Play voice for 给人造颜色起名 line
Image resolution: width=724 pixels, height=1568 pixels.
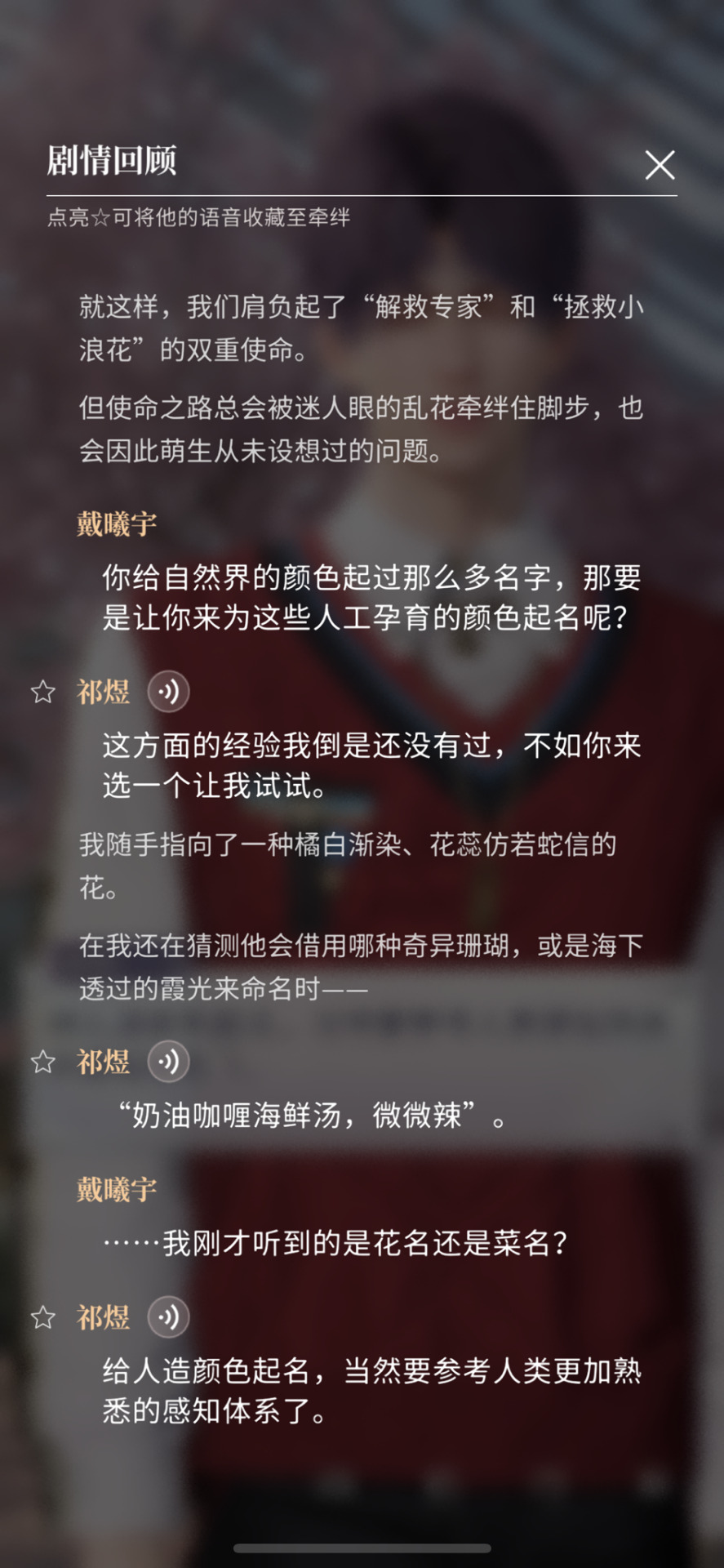(x=168, y=1316)
